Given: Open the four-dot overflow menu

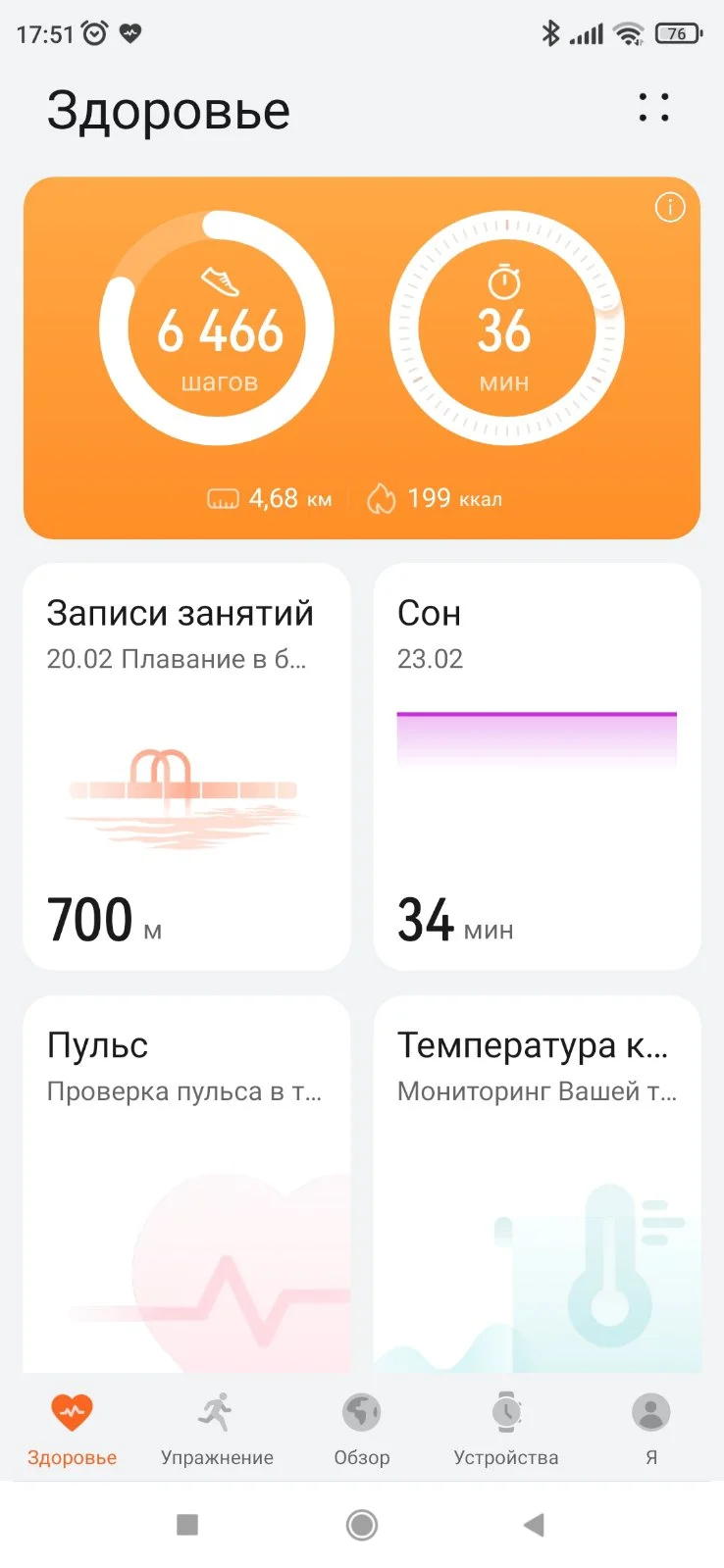Looking at the screenshot, I should pos(653,108).
